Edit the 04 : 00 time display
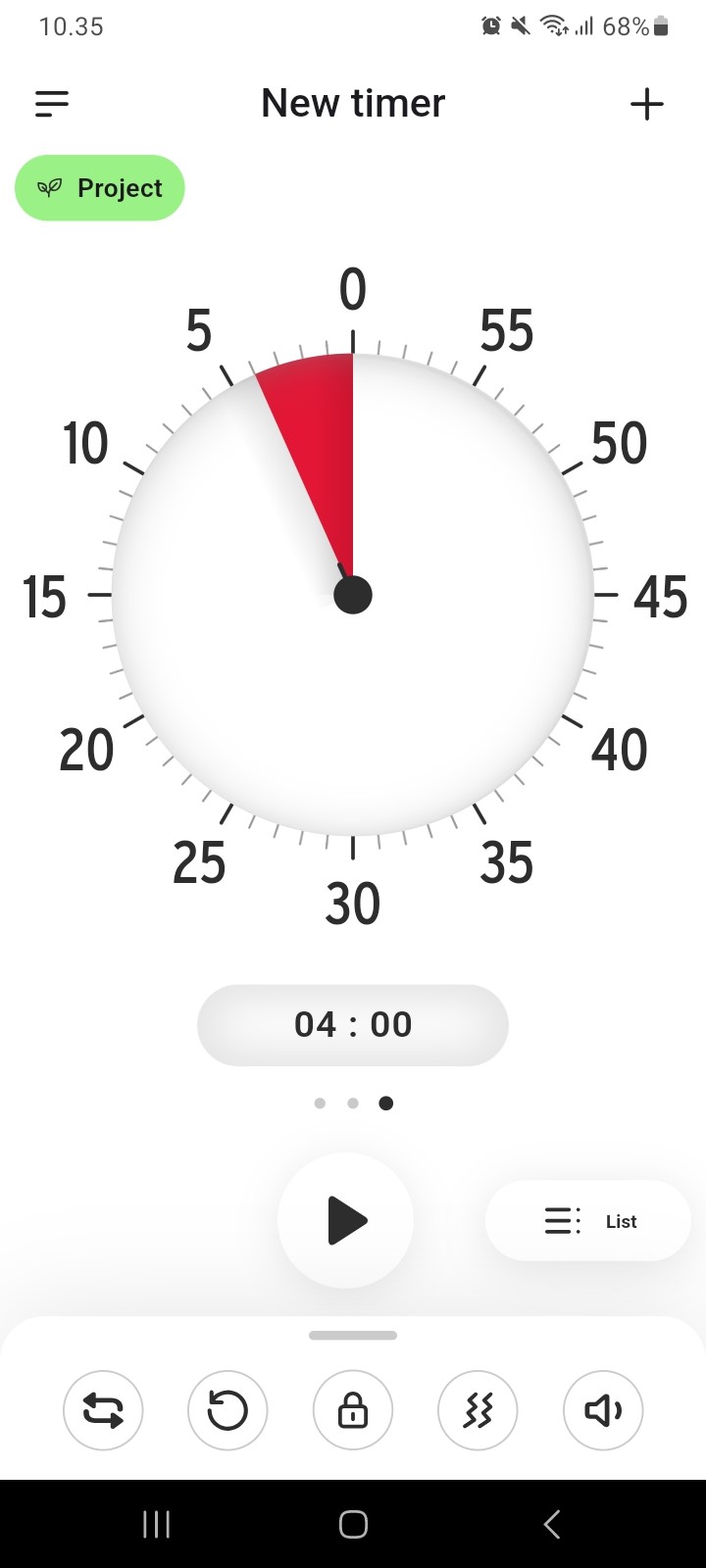 tap(353, 1025)
